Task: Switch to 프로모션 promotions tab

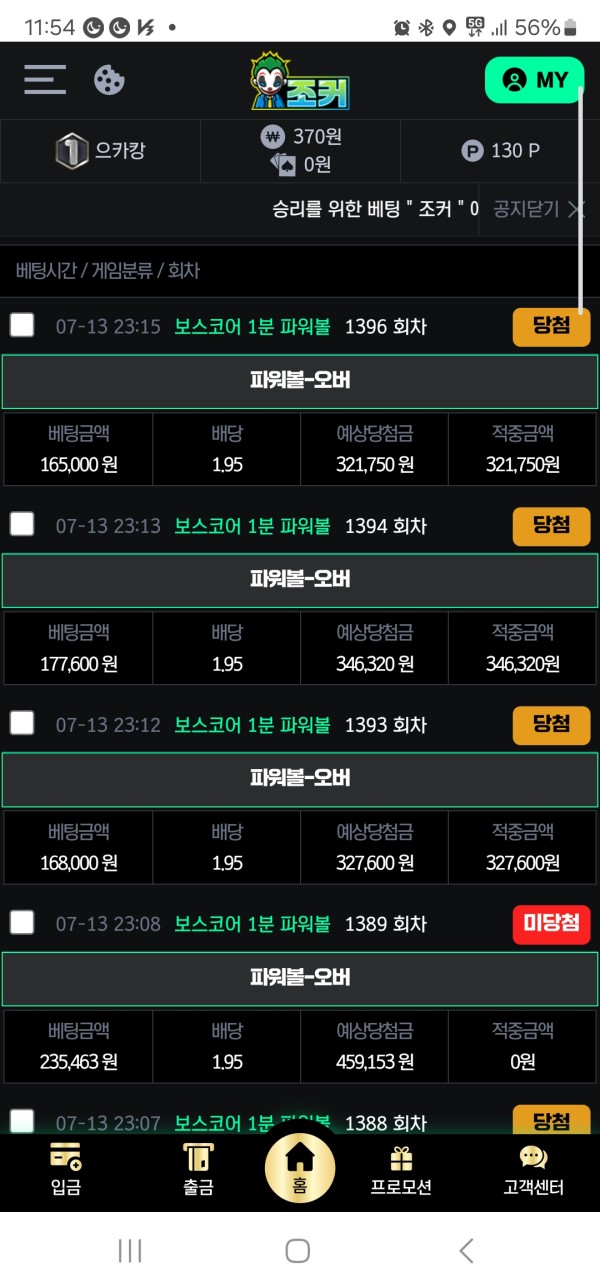Action: (401, 1170)
